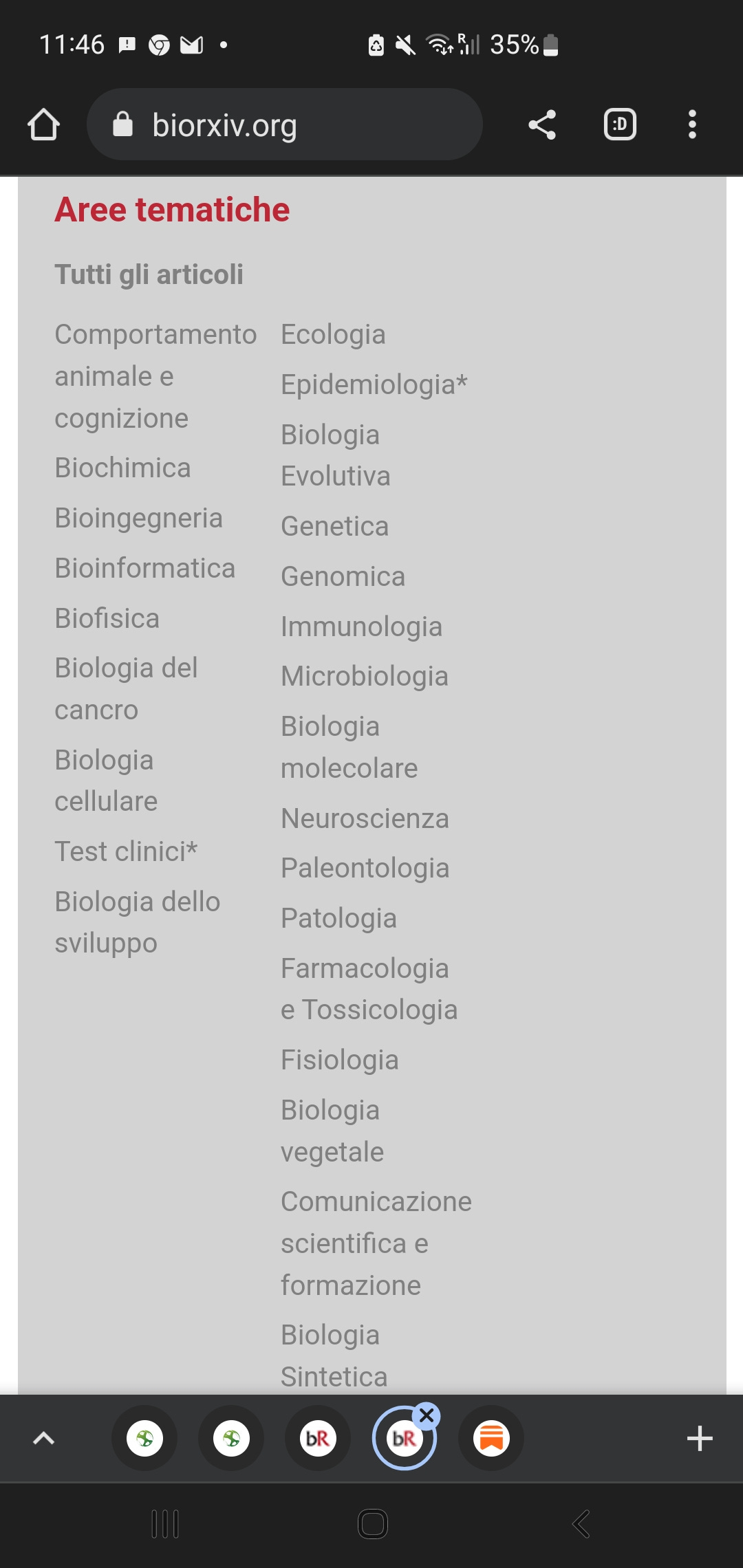Add a new tab
The height and width of the screenshot is (1568, 743).
pos(700,1438)
